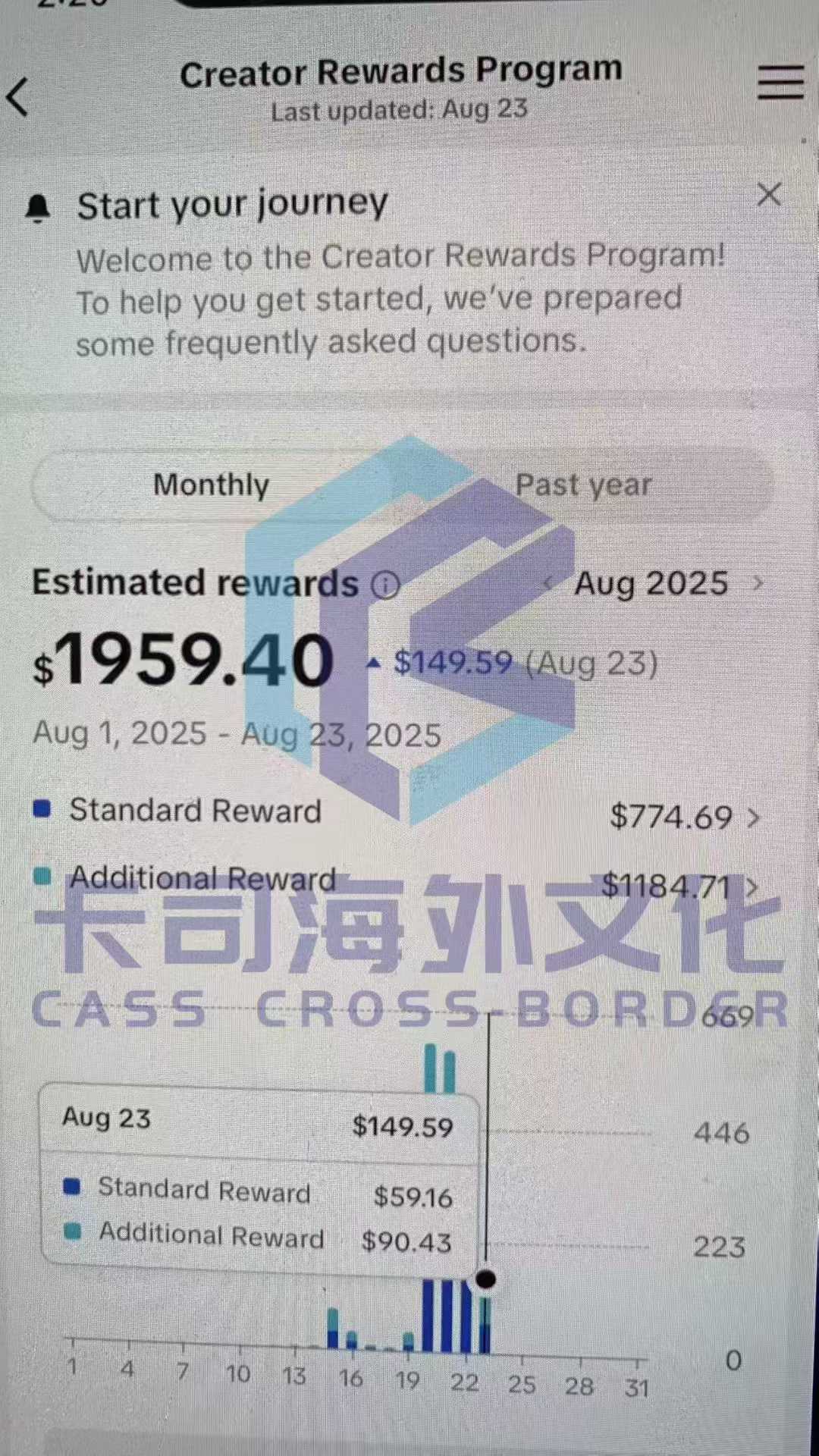Go back from Creator Rewards Program
The width and height of the screenshot is (819, 1456).
point(18,97)
